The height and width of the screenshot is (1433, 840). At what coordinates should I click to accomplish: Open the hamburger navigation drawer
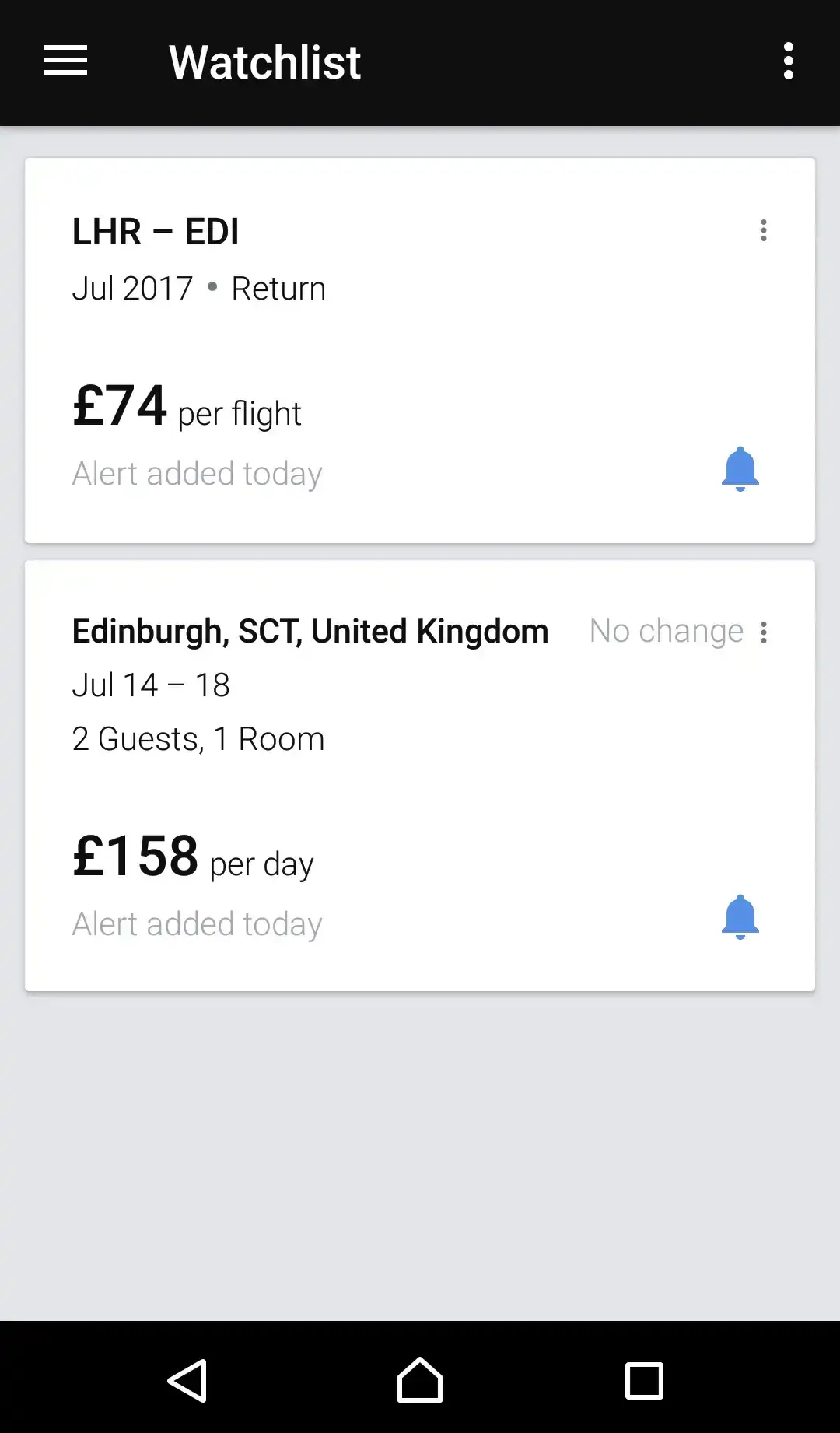click(x=65, y=61)
